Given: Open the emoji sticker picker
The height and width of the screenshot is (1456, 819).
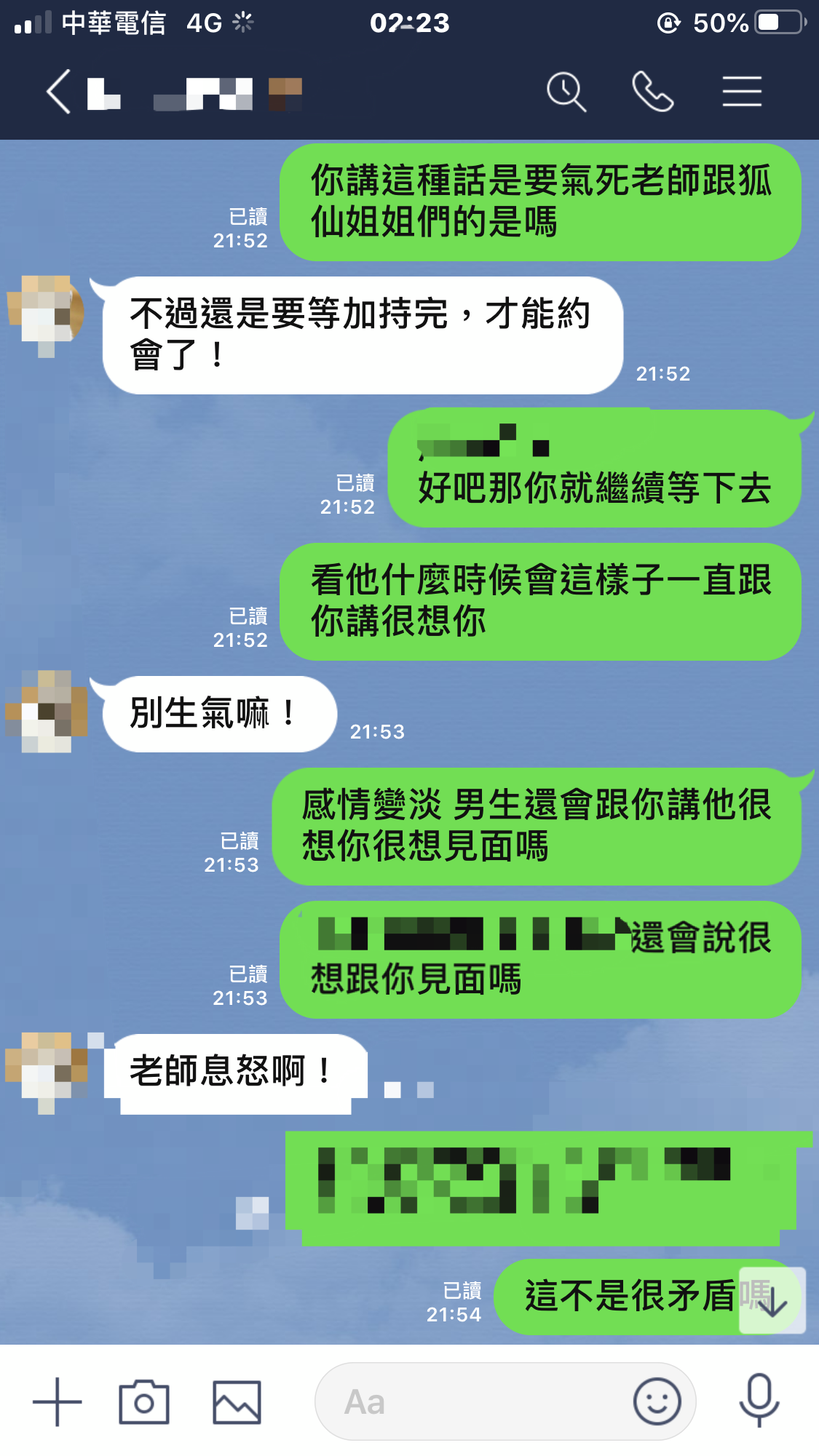Looking at the screenshot, I should (x=657, y=1401).
